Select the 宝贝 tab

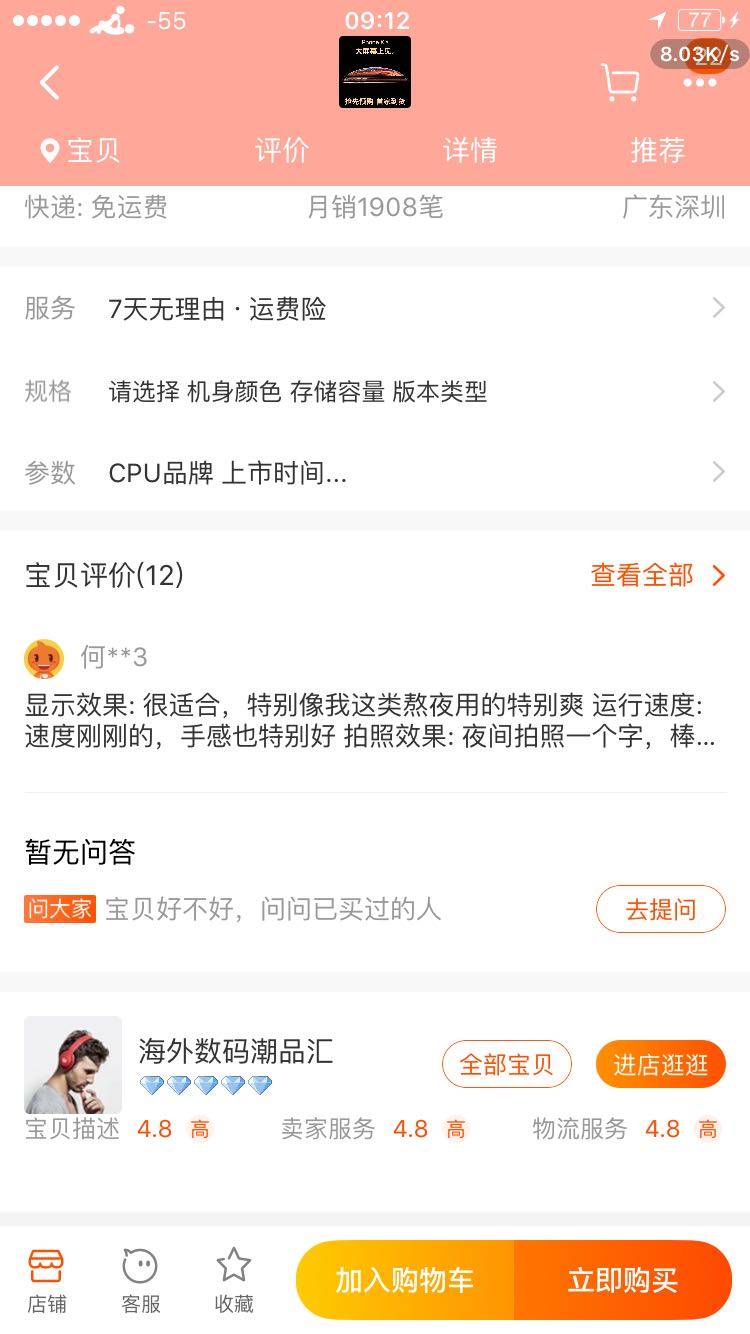click(80, 150)
